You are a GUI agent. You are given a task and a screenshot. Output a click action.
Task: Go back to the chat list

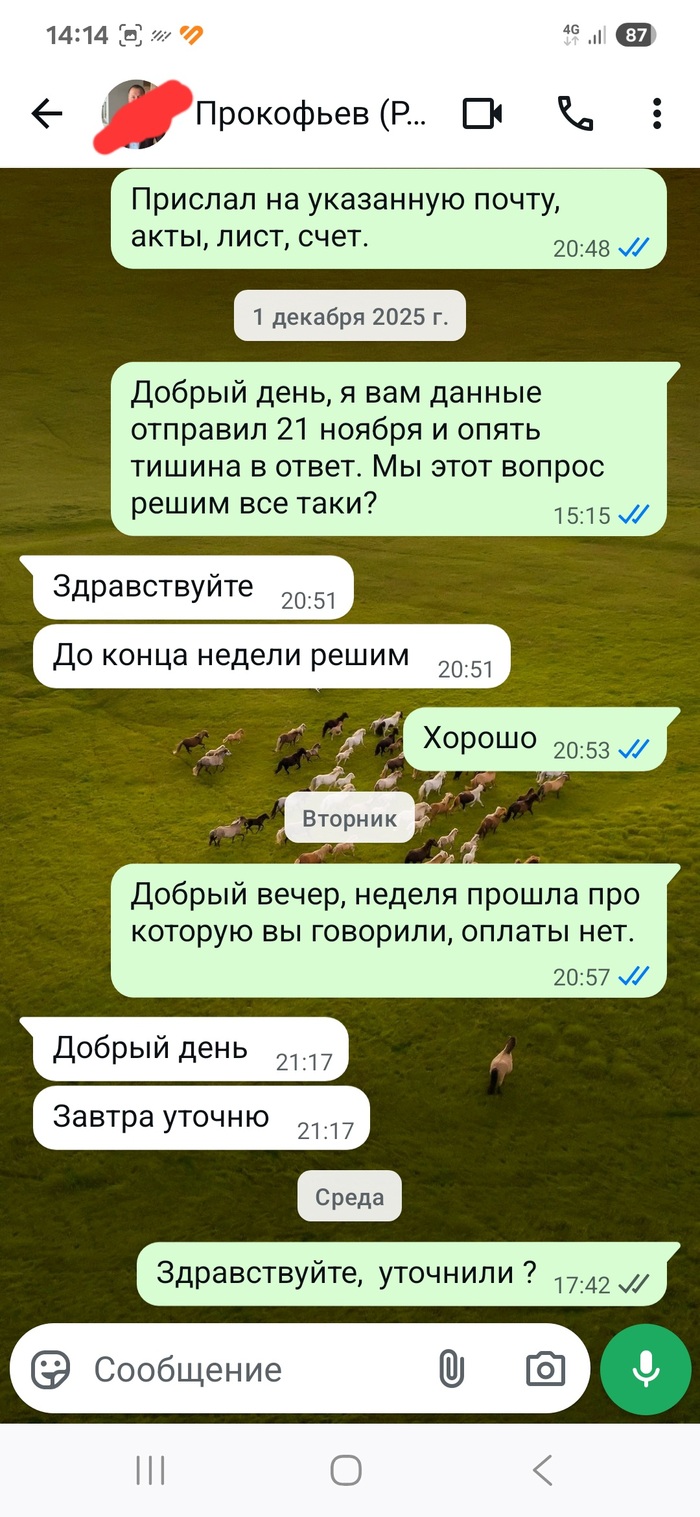point(46,114)
